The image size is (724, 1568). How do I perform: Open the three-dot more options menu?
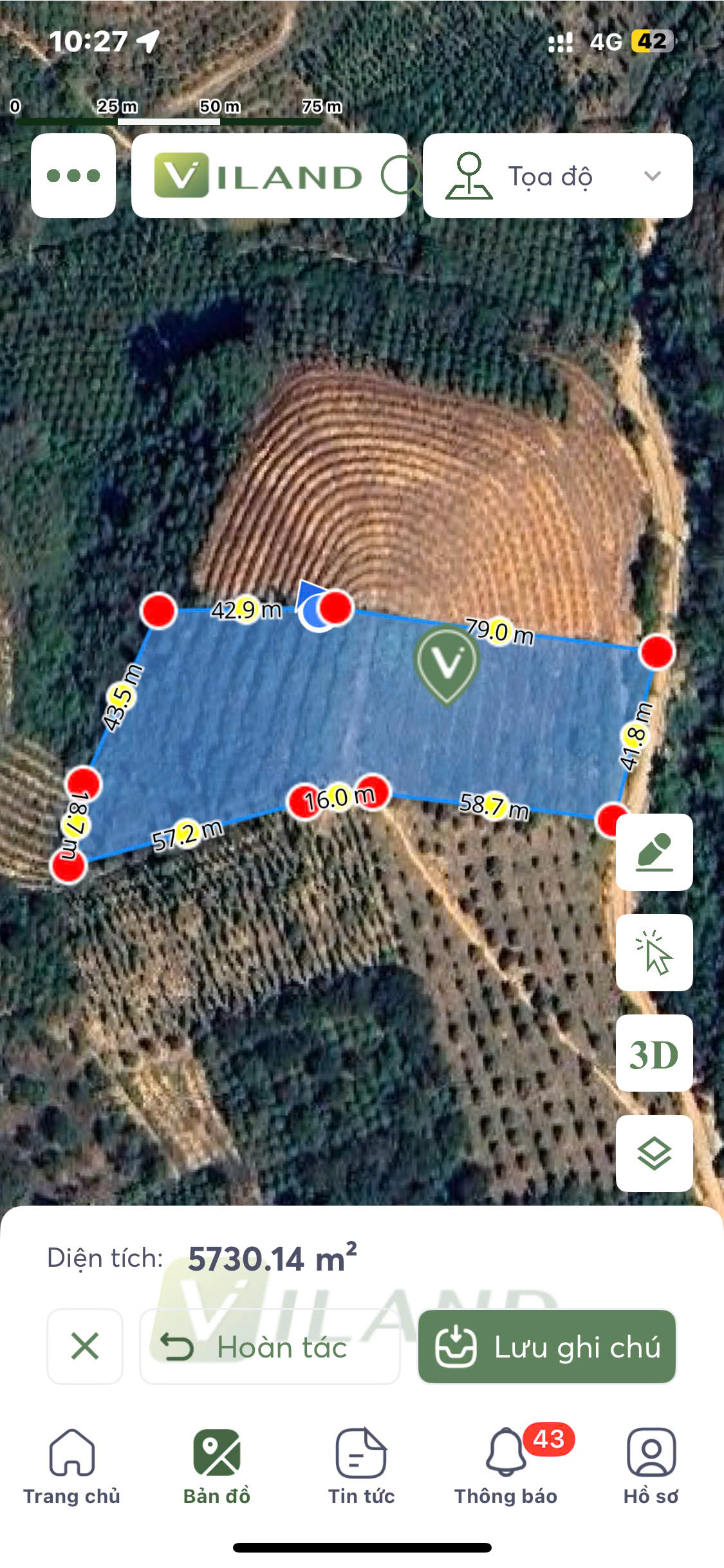coord(73,176)
